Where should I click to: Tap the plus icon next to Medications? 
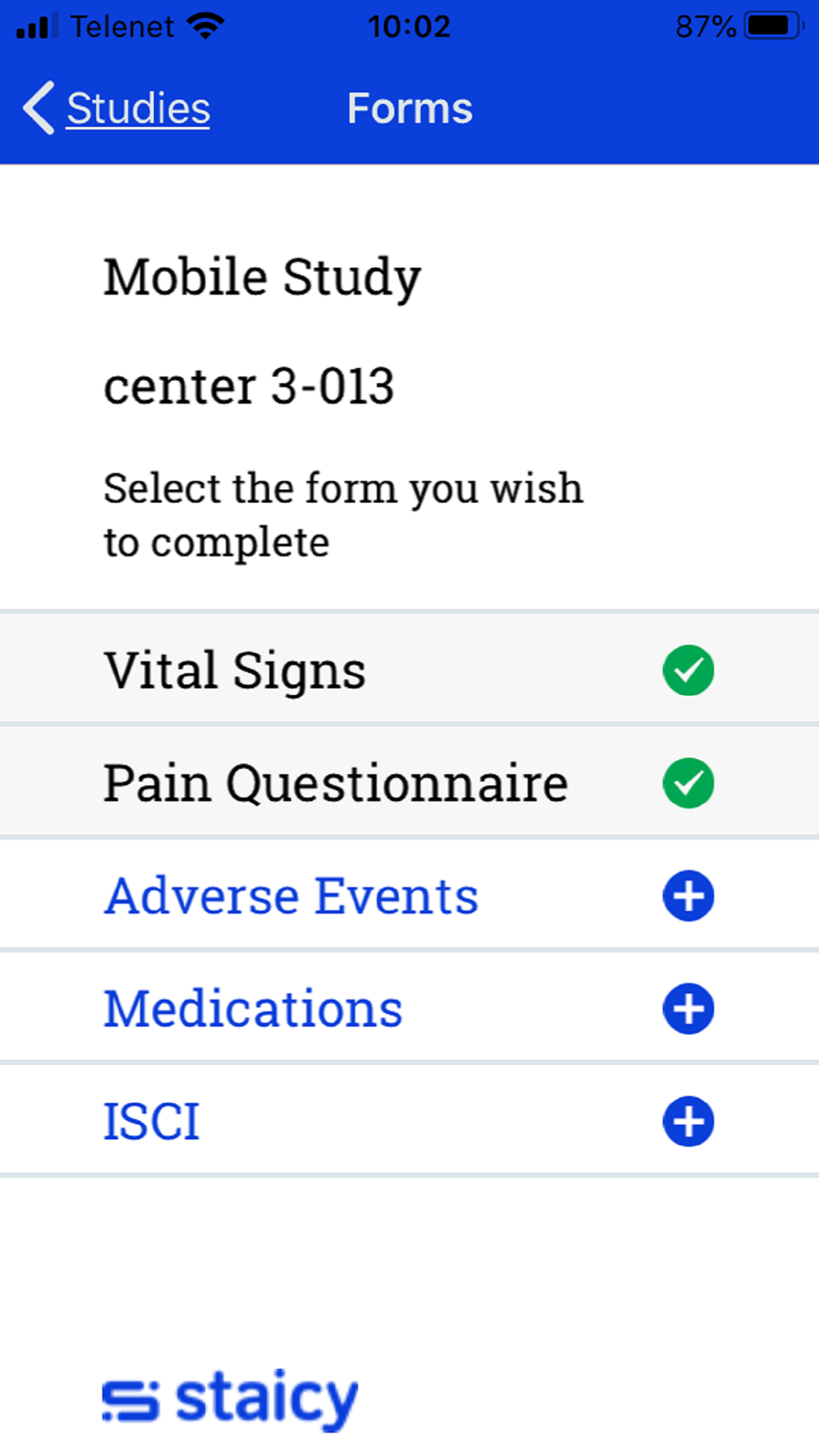coord(688,1009)
